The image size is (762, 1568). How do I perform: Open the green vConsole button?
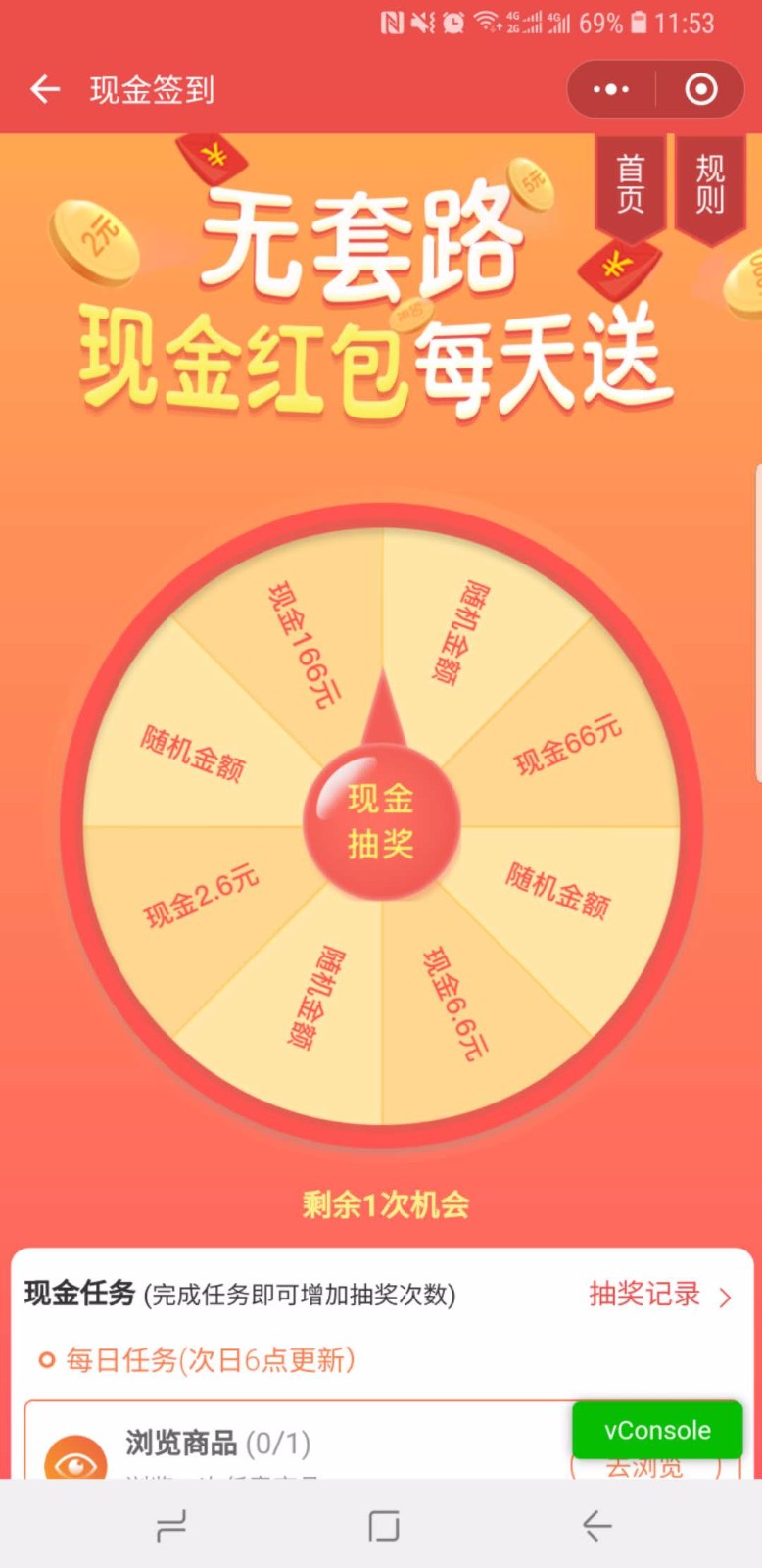point(657,1430)
